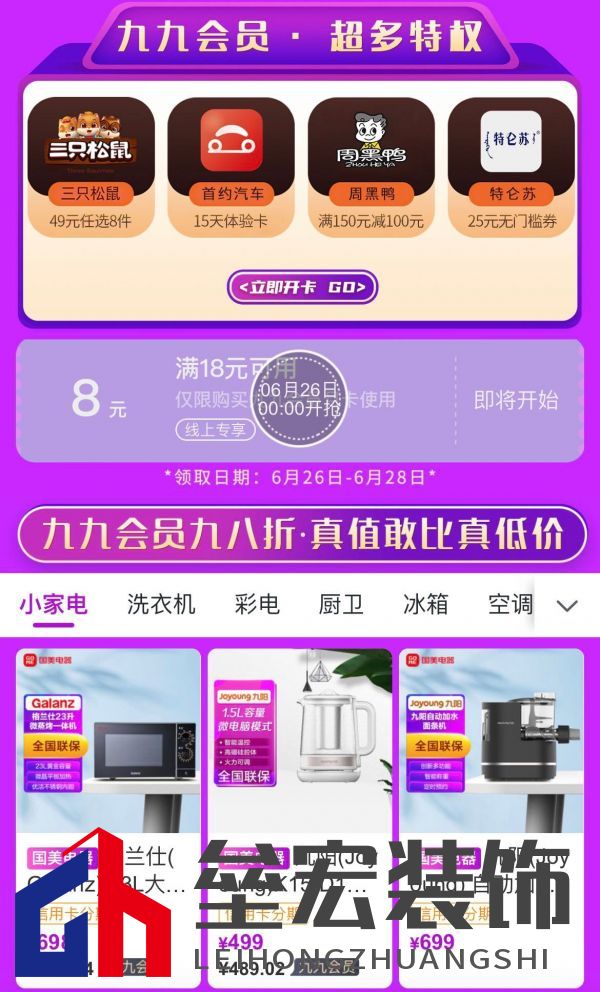View the 周黑鸭 满150元减100元 offer
Screen dimensions: 600x992
pos(371,165)
